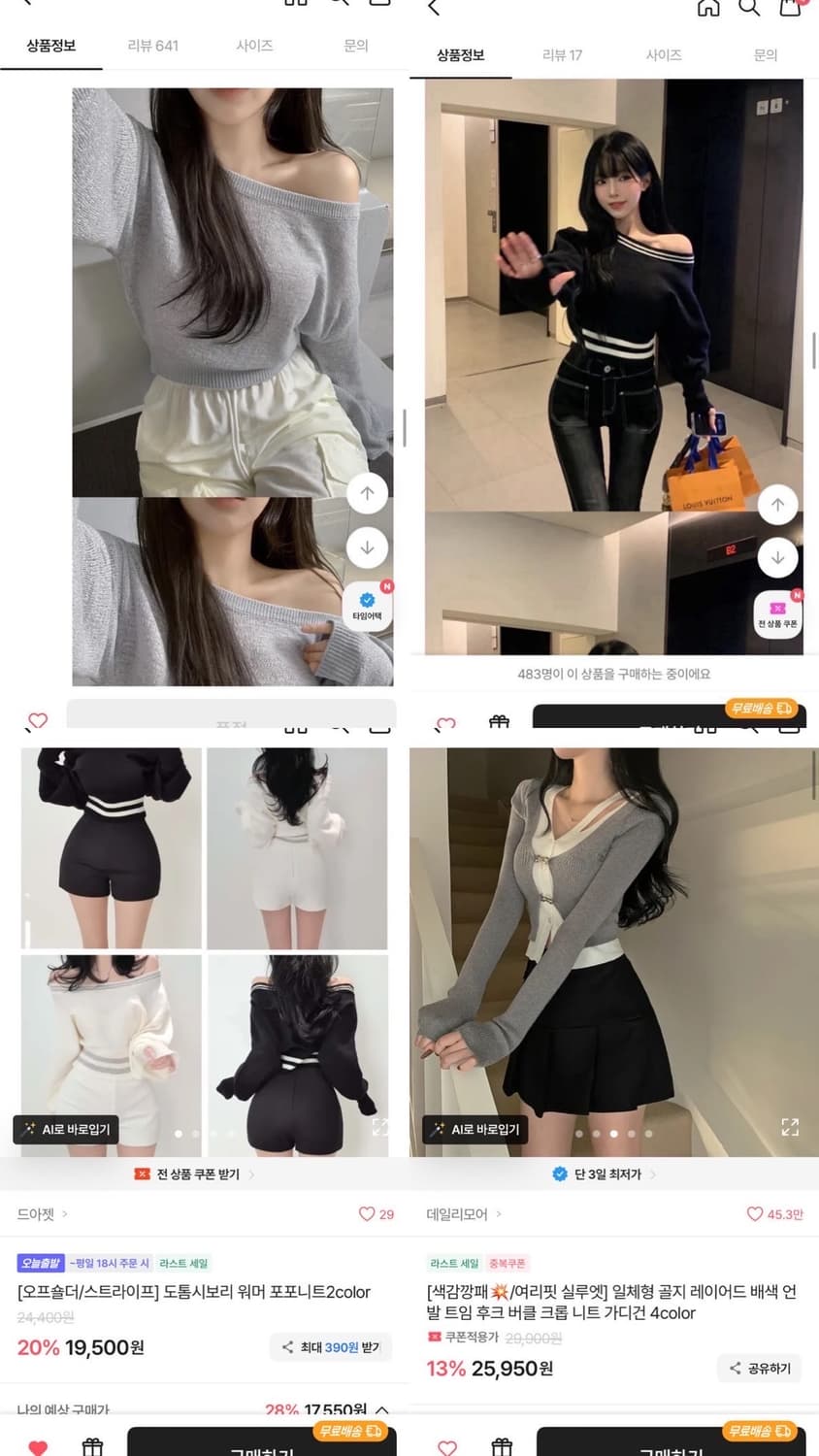819x1456 pixels.
Task: Launch AI로 바로입기 wand feature
Action: click(64, 1130)
